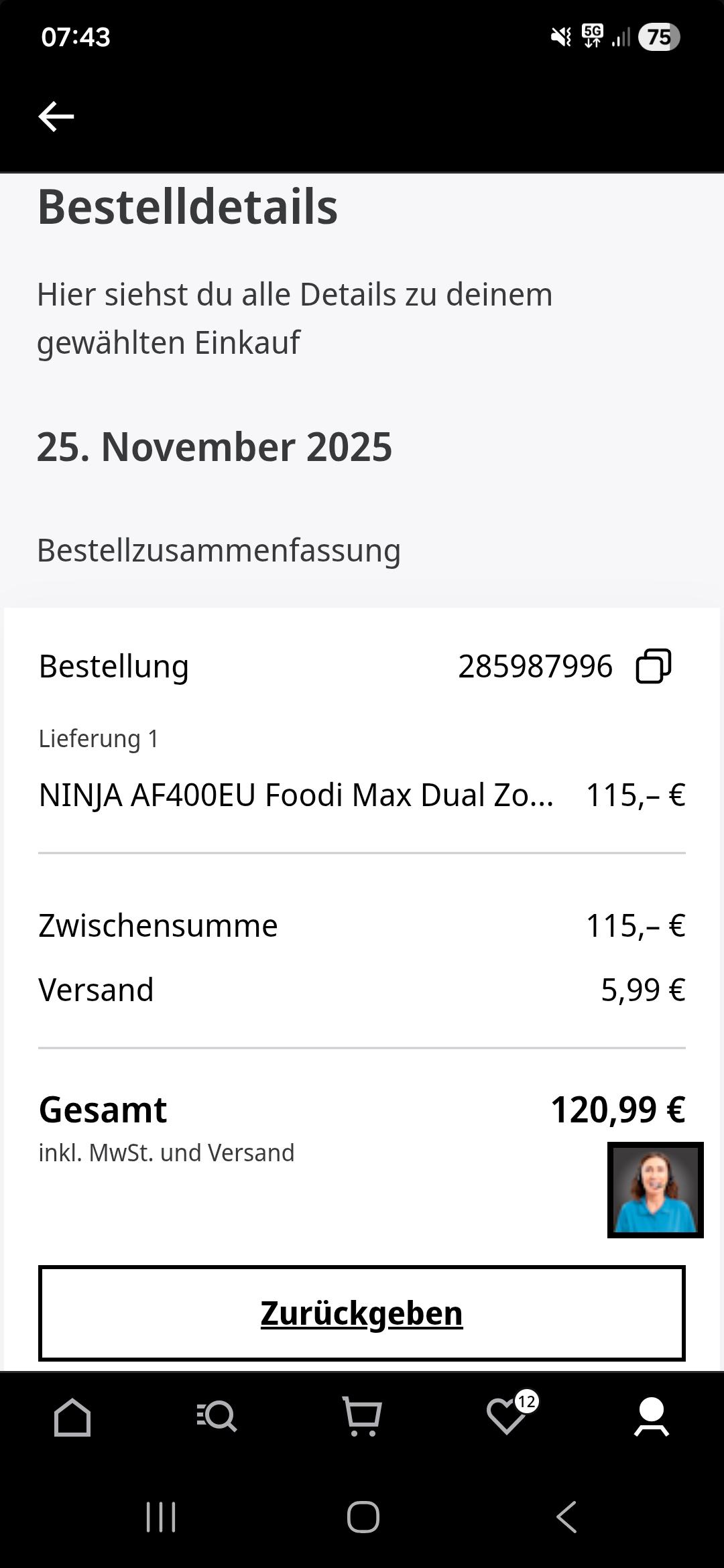
Task: Open the system recent apps view
Action: point(161,1516)
